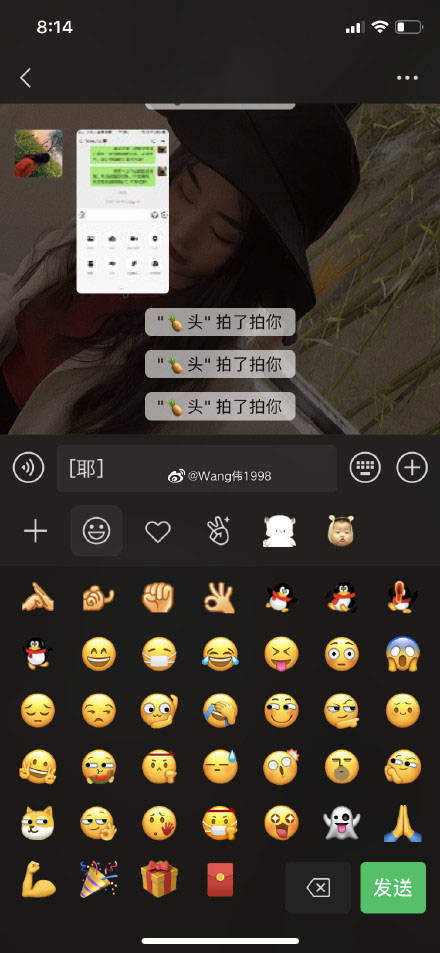Open the baby face sticker pack
Screen dimensions: 440x953
[340, 531]
